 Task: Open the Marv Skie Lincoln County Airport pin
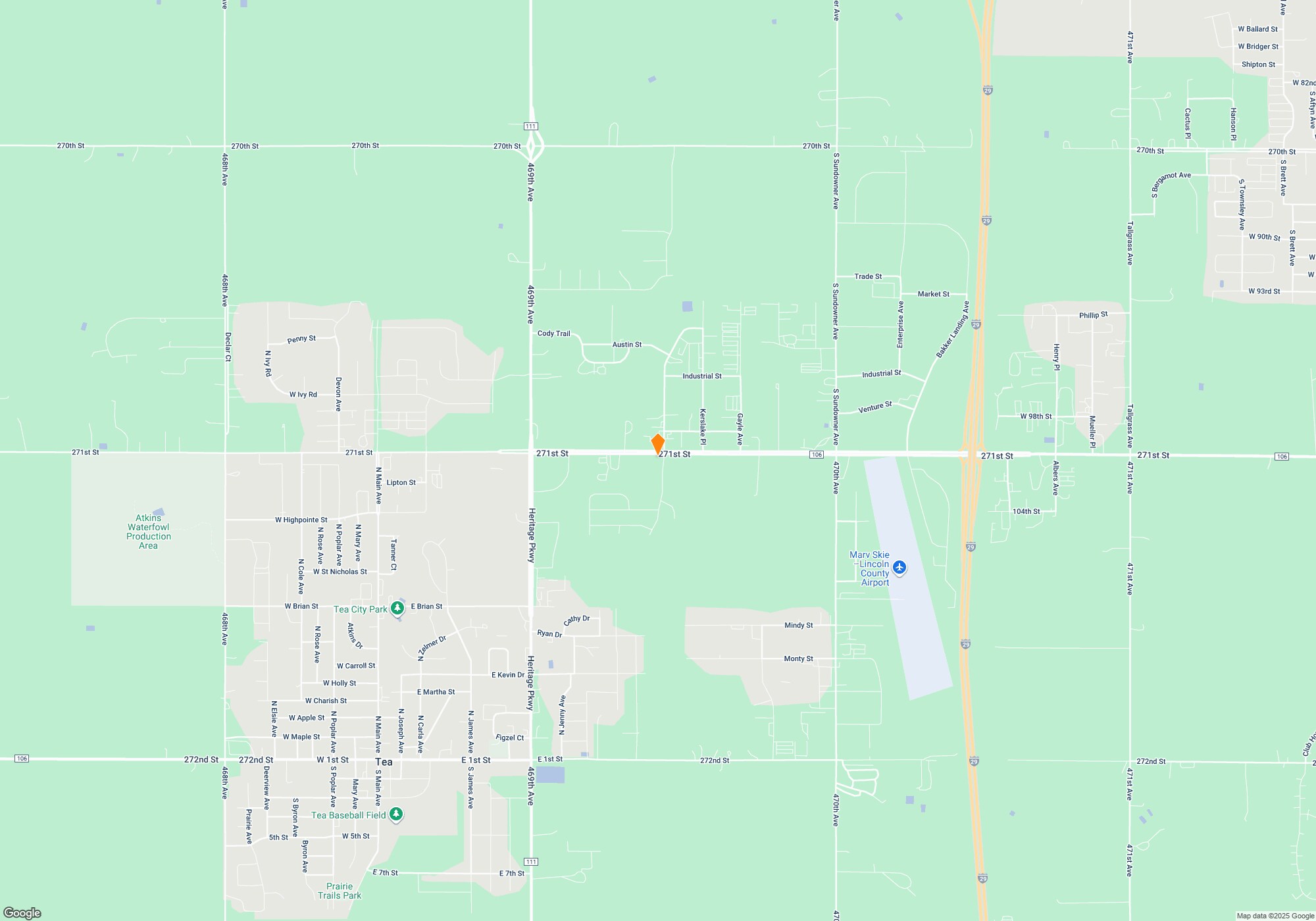[899, 568]
